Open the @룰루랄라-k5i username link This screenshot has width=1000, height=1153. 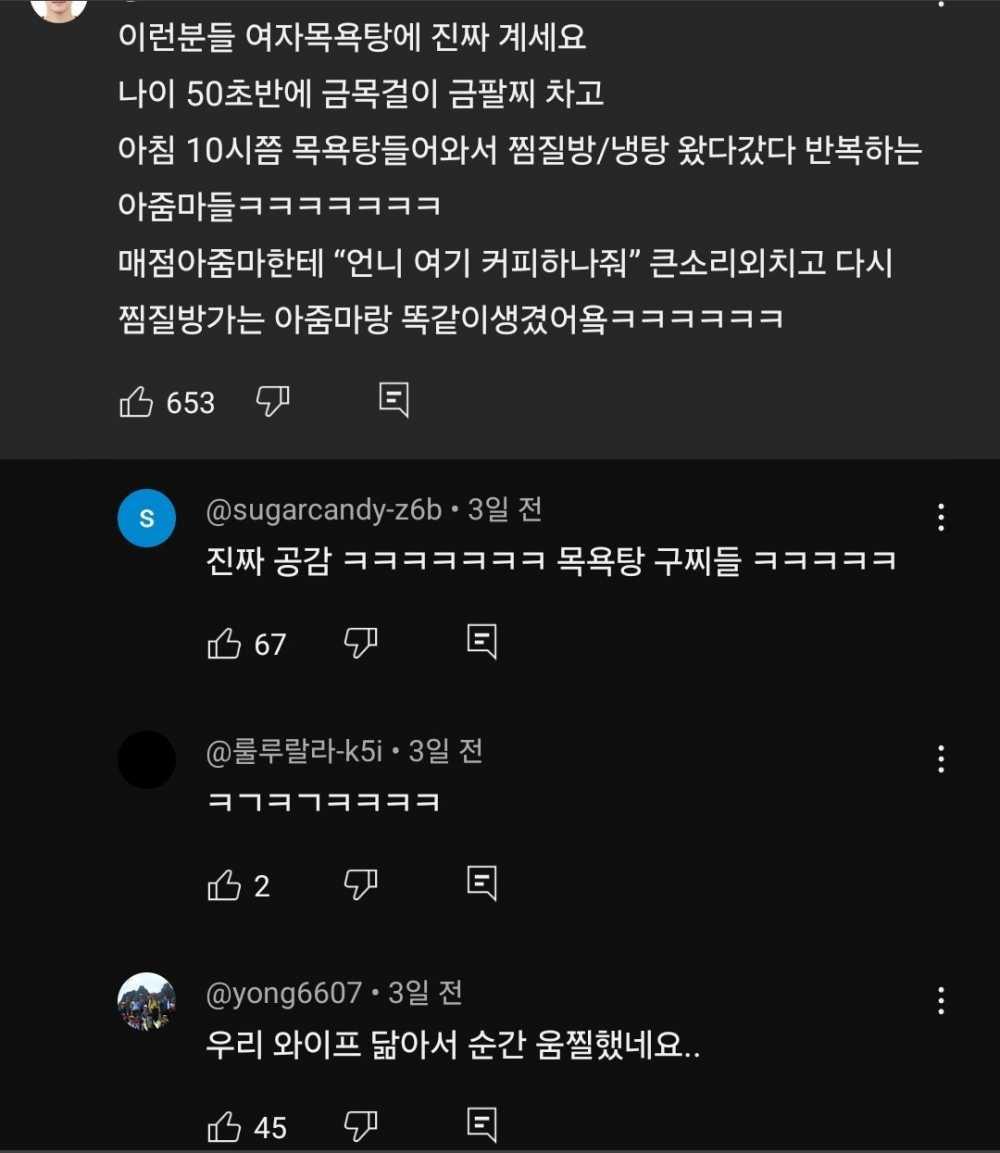[294, 752]
